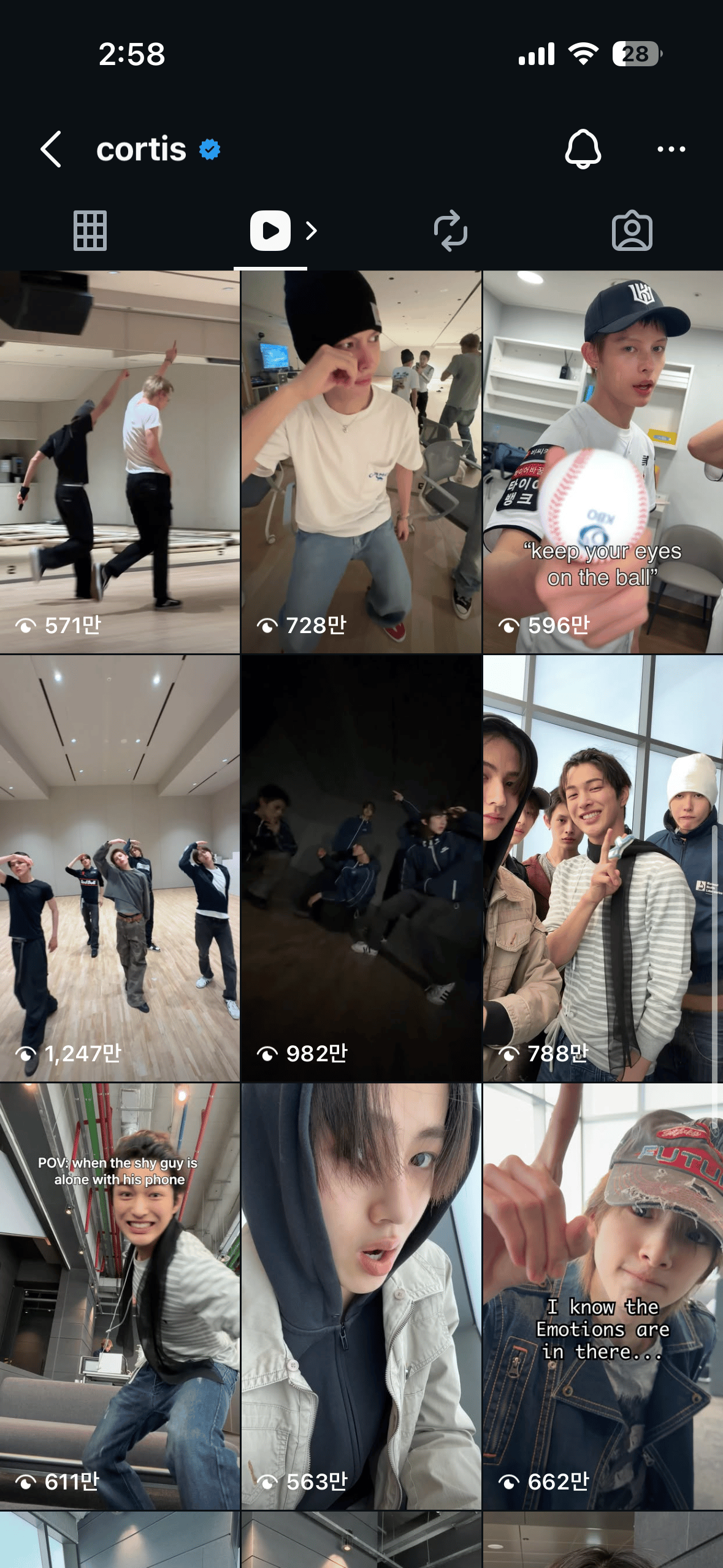Image resolution: width=723 pixels, height=1568 pixels.
Task: Play the reel with 728만 views
Action: pos(361,461)
